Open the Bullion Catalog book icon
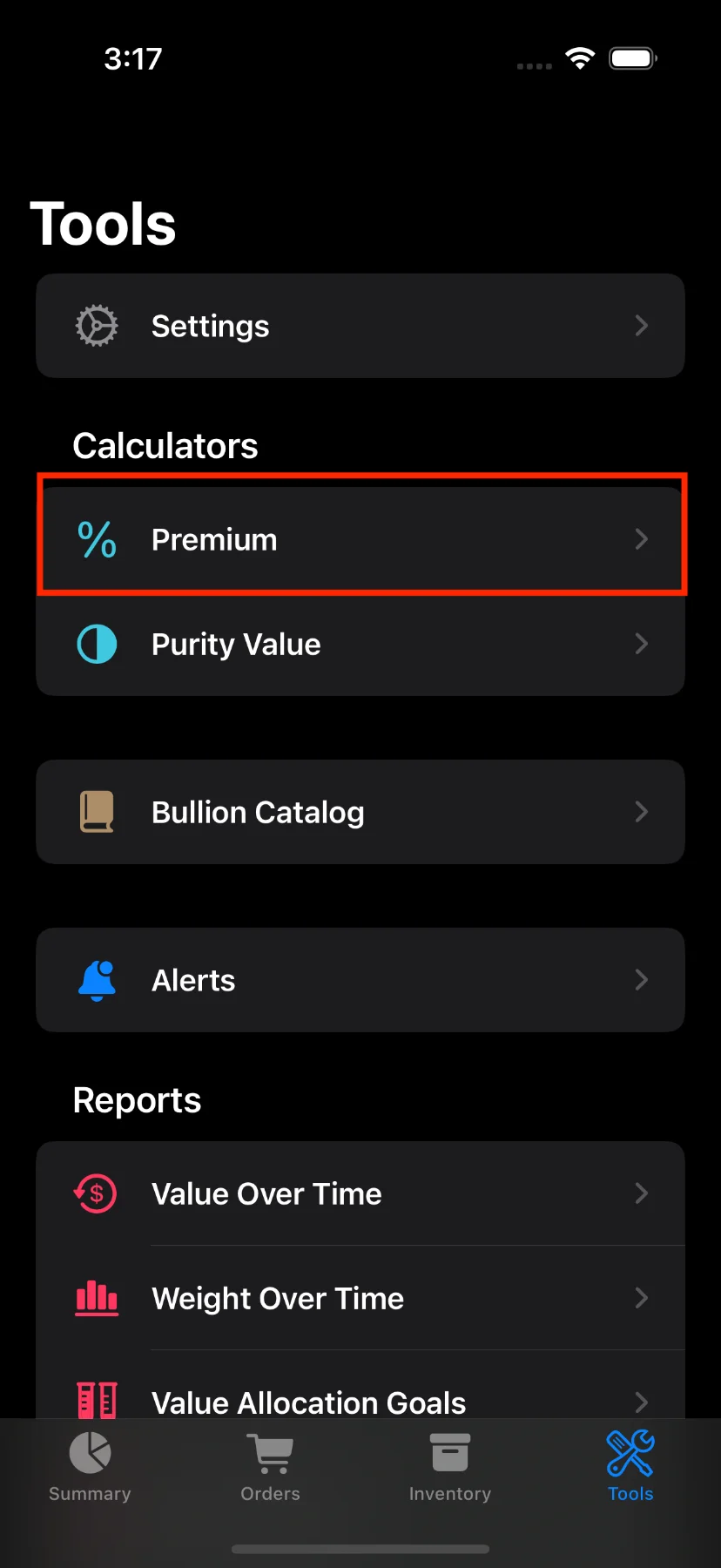The width and height of the screenshot is (721, 1568). tap(96, 811)
